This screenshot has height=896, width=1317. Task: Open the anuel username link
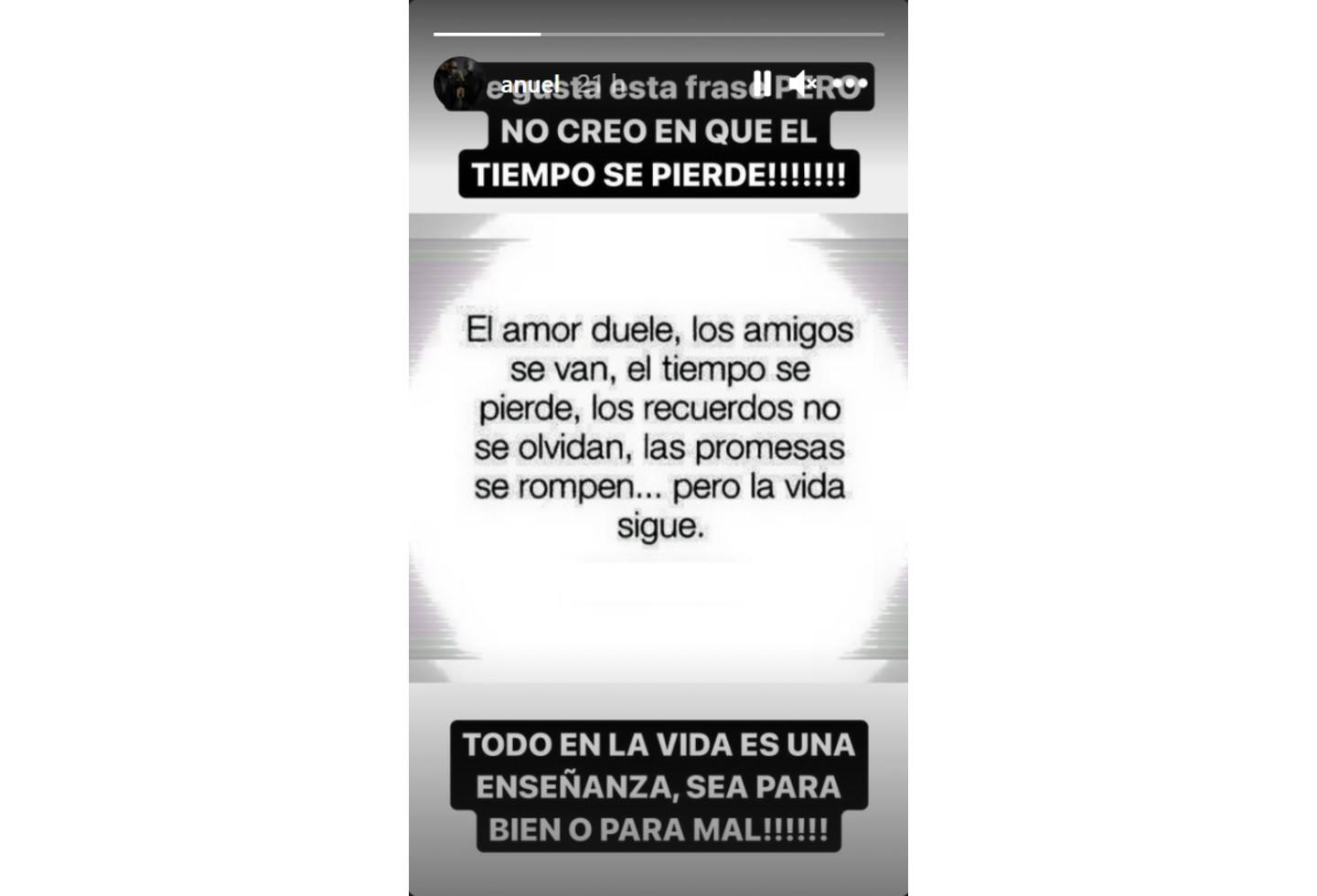coord(530,84)
